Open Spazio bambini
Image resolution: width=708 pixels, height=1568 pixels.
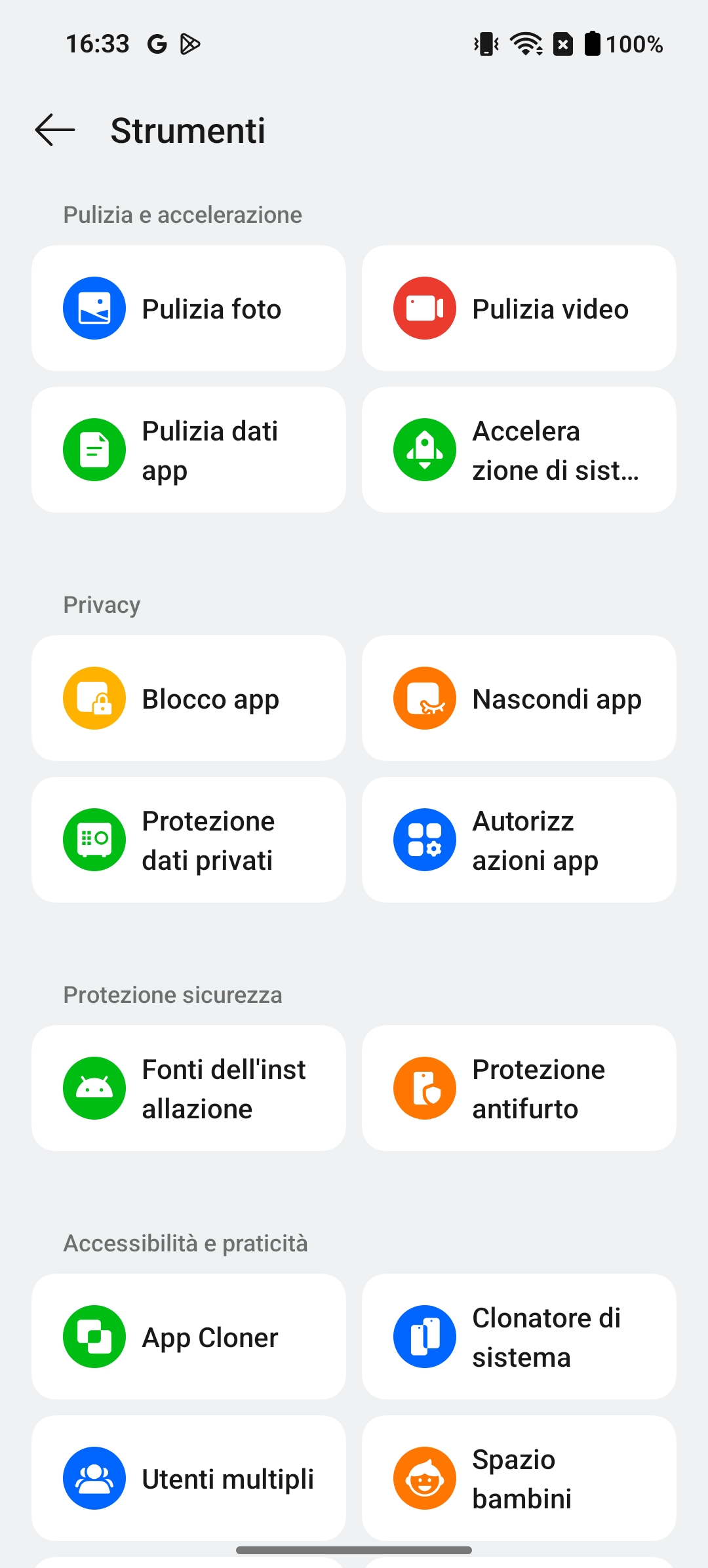(x=519, y=1478)
